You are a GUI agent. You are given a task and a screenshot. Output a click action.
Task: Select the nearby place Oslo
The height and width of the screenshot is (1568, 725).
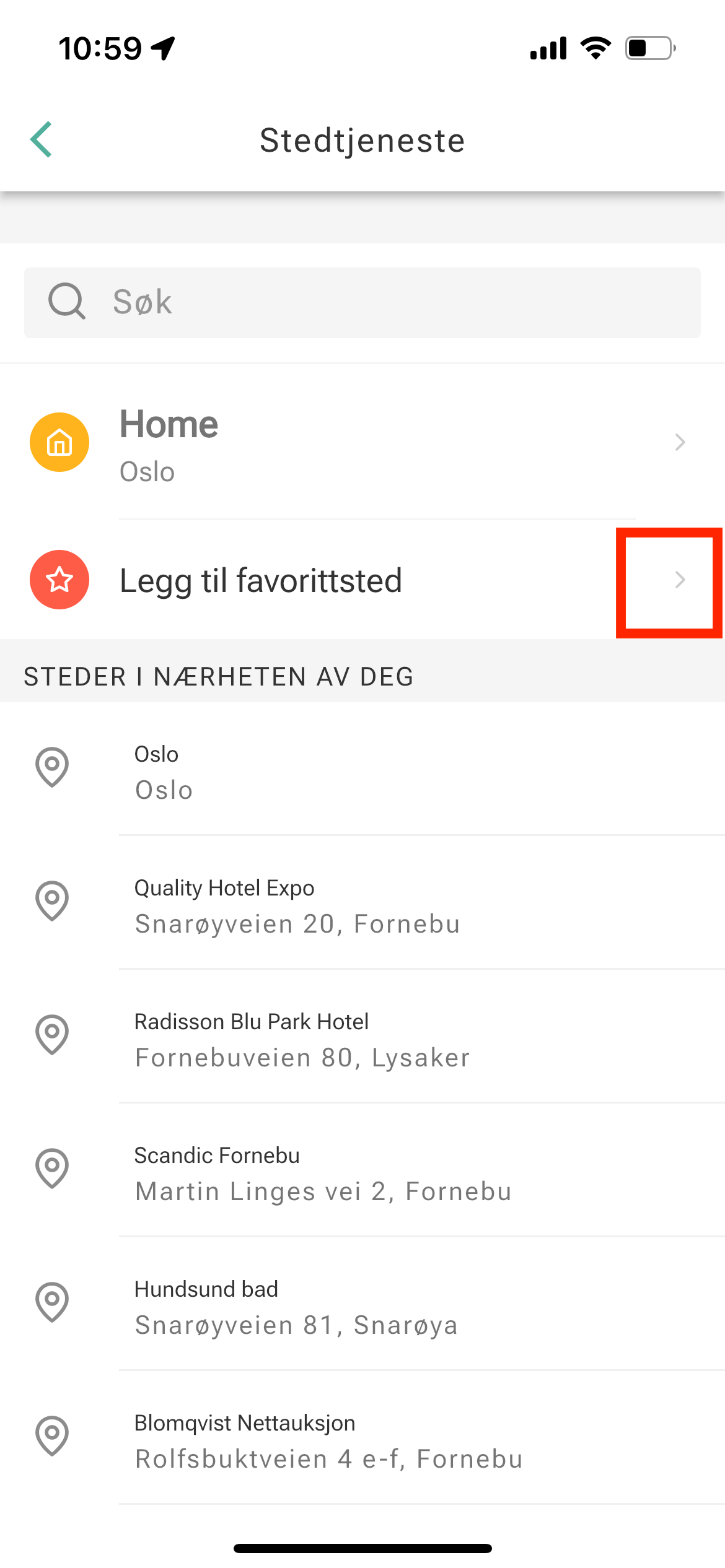coord(362,770)
